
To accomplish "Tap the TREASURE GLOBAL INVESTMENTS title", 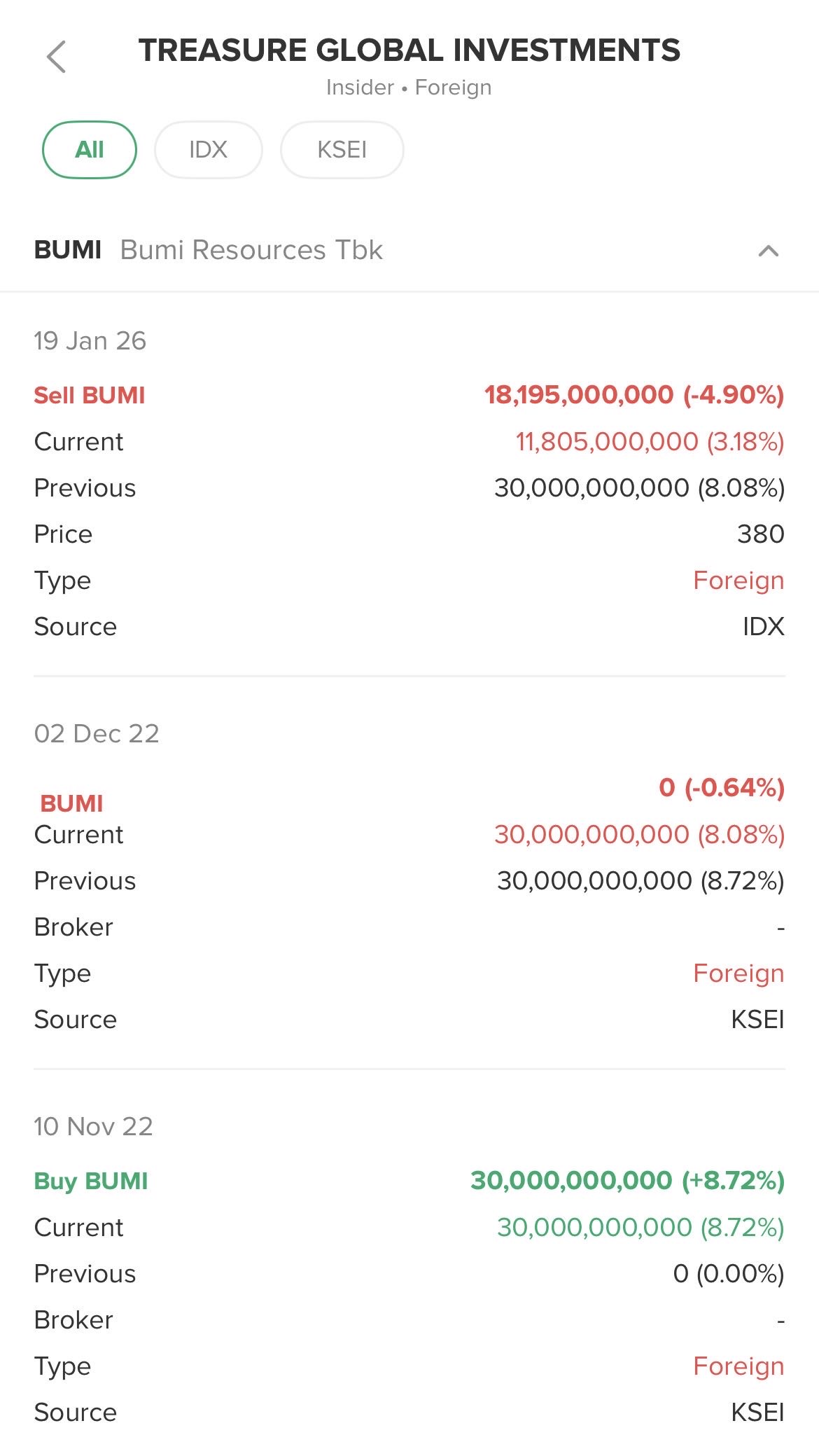I will pos(409,50).
